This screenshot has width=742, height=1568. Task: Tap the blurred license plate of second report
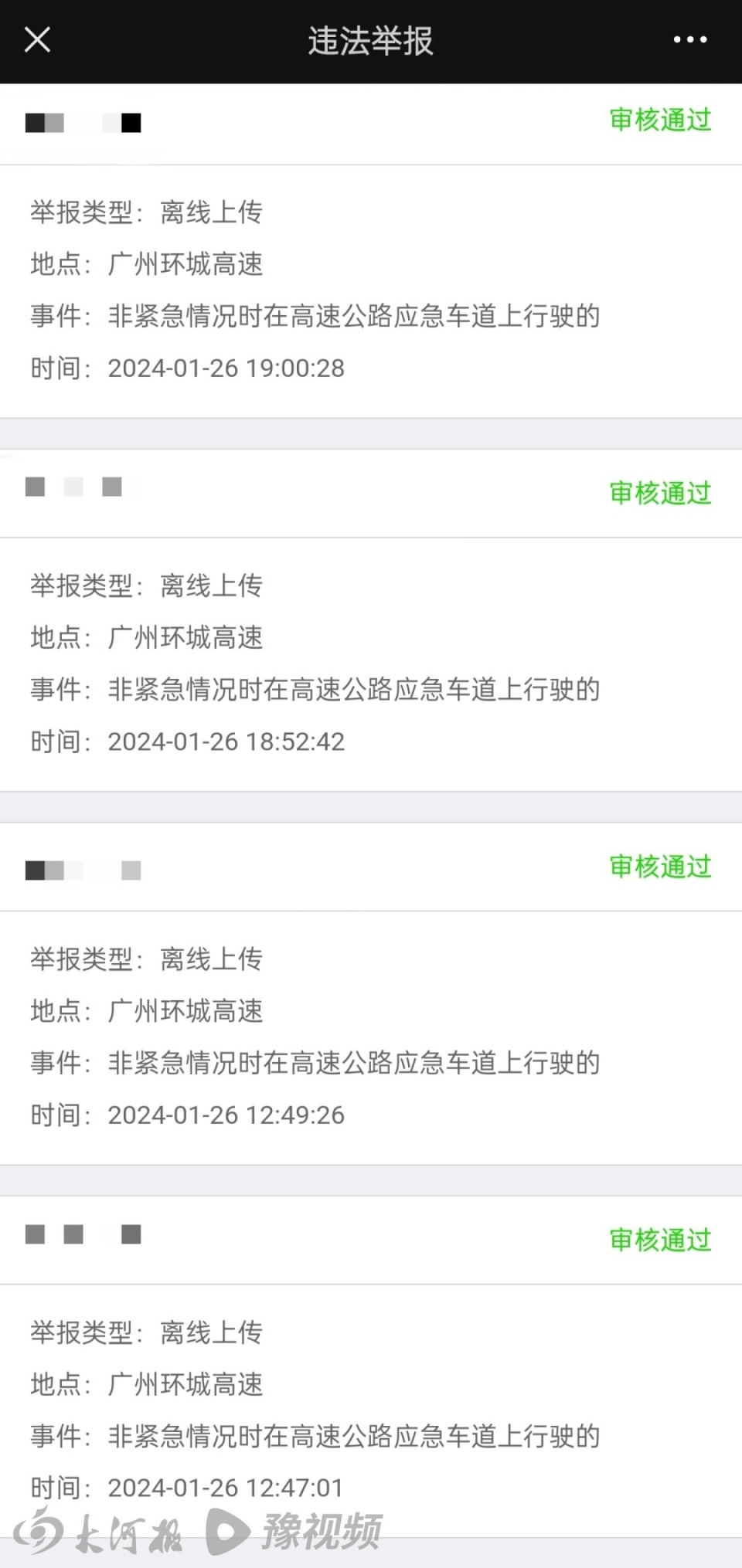73,488
